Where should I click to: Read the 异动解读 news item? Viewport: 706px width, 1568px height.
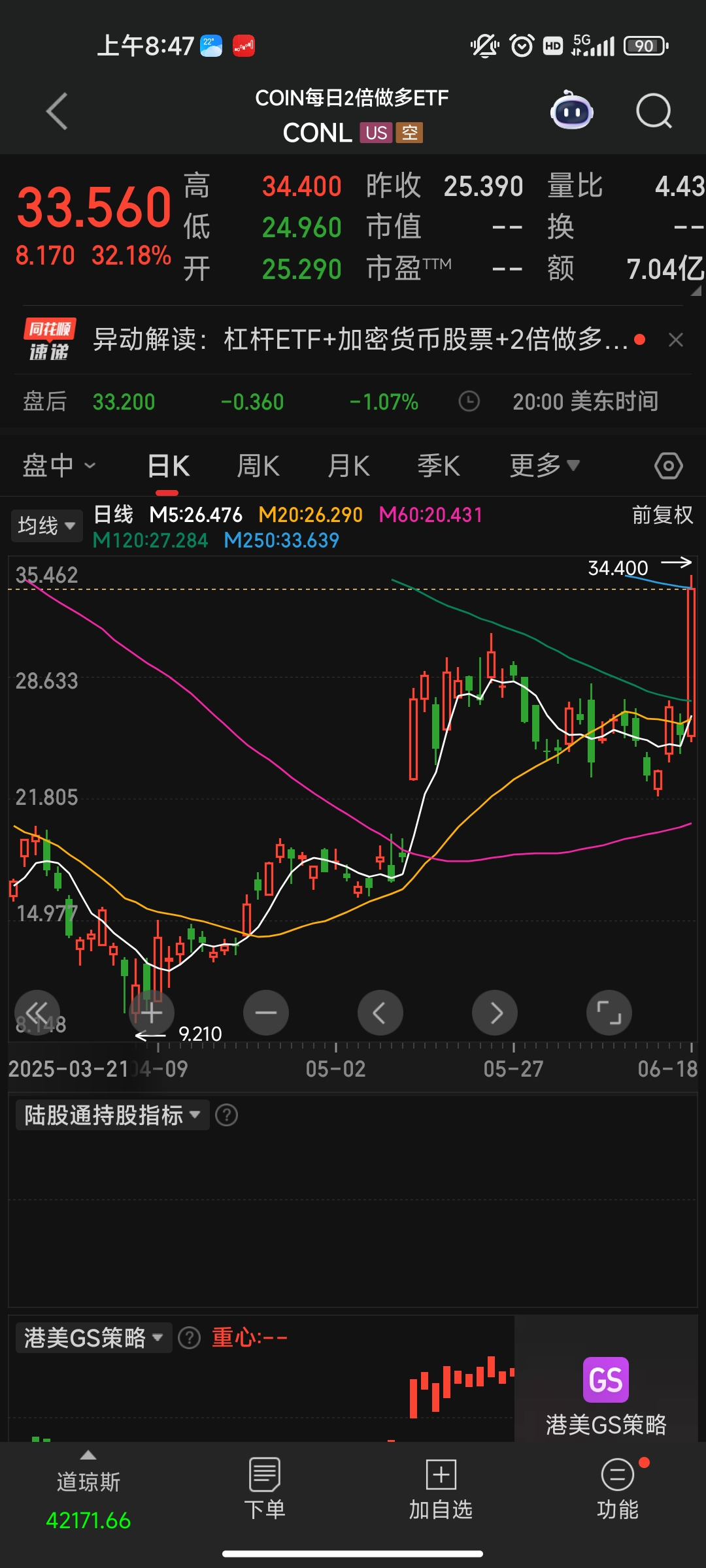[x=360, y=340]
